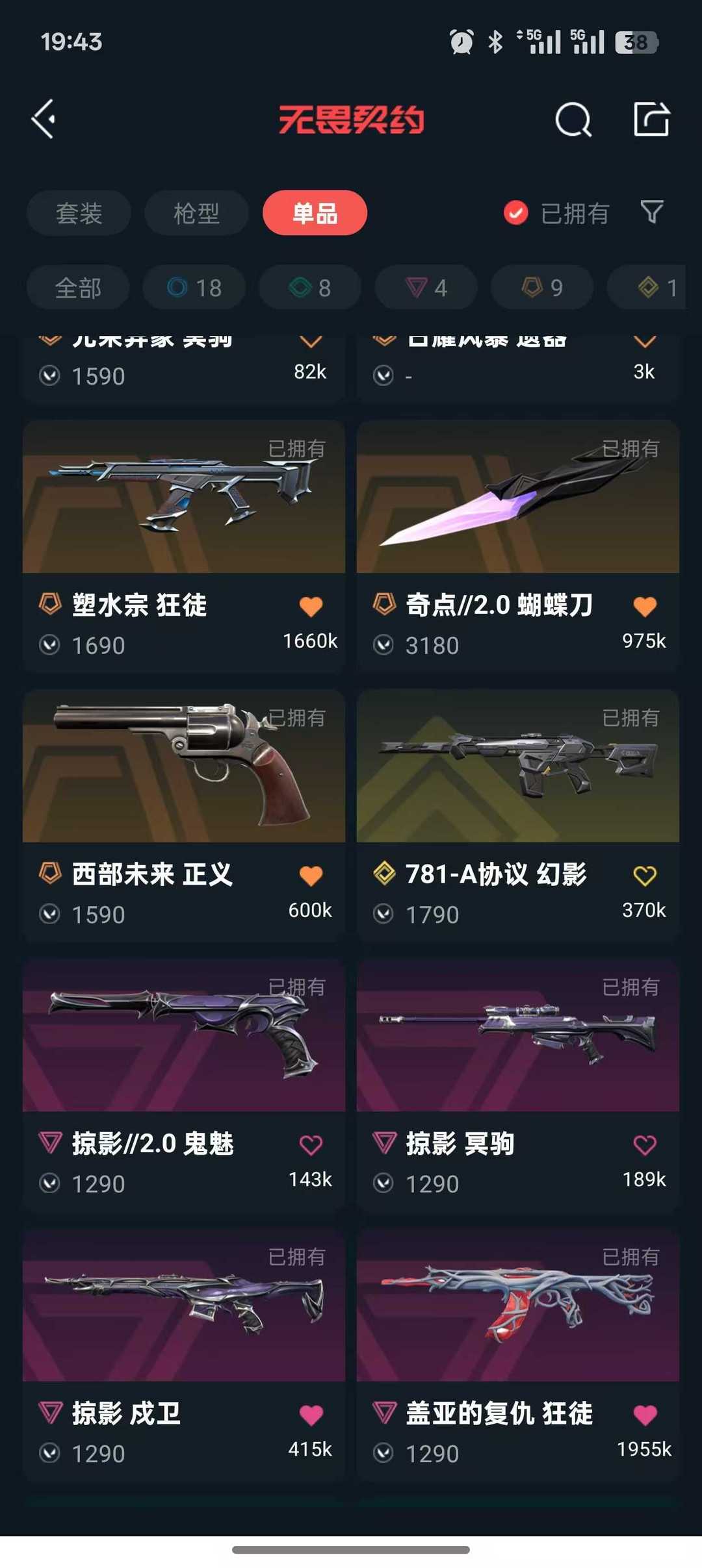Go back with the top-left arrow
702x1568 pixels.
(x=44, y=120)
